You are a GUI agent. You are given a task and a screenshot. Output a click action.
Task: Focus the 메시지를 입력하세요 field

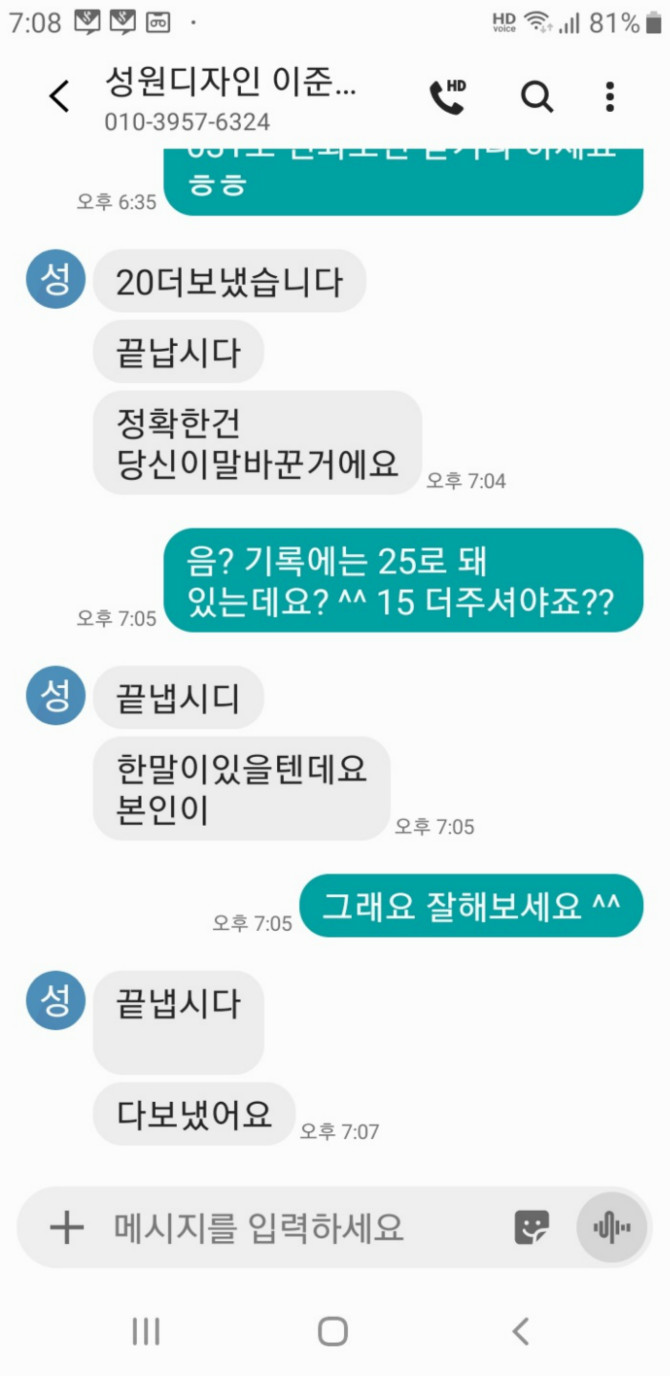(x=290, y=1227)
